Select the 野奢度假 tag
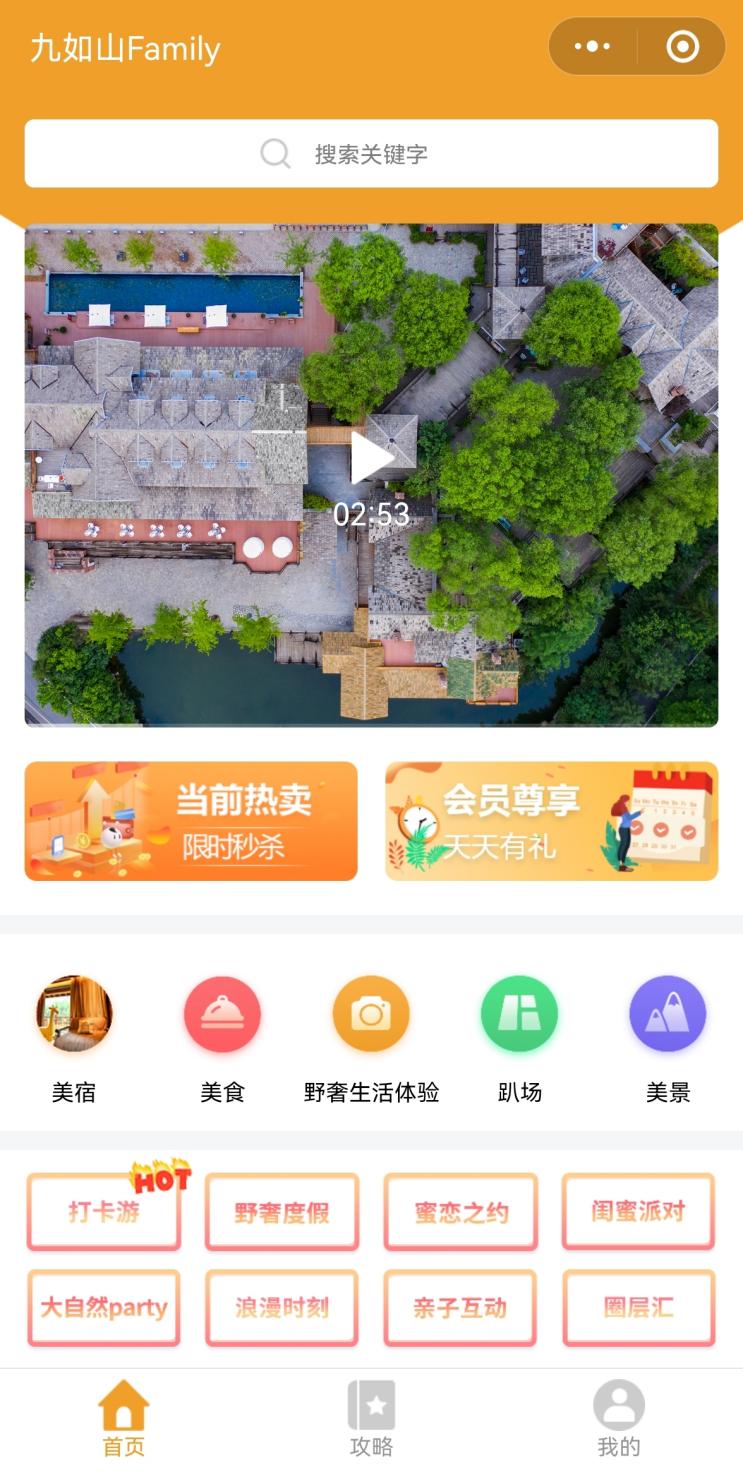This screenshot has height=1472, width=743. (282, 1212)
